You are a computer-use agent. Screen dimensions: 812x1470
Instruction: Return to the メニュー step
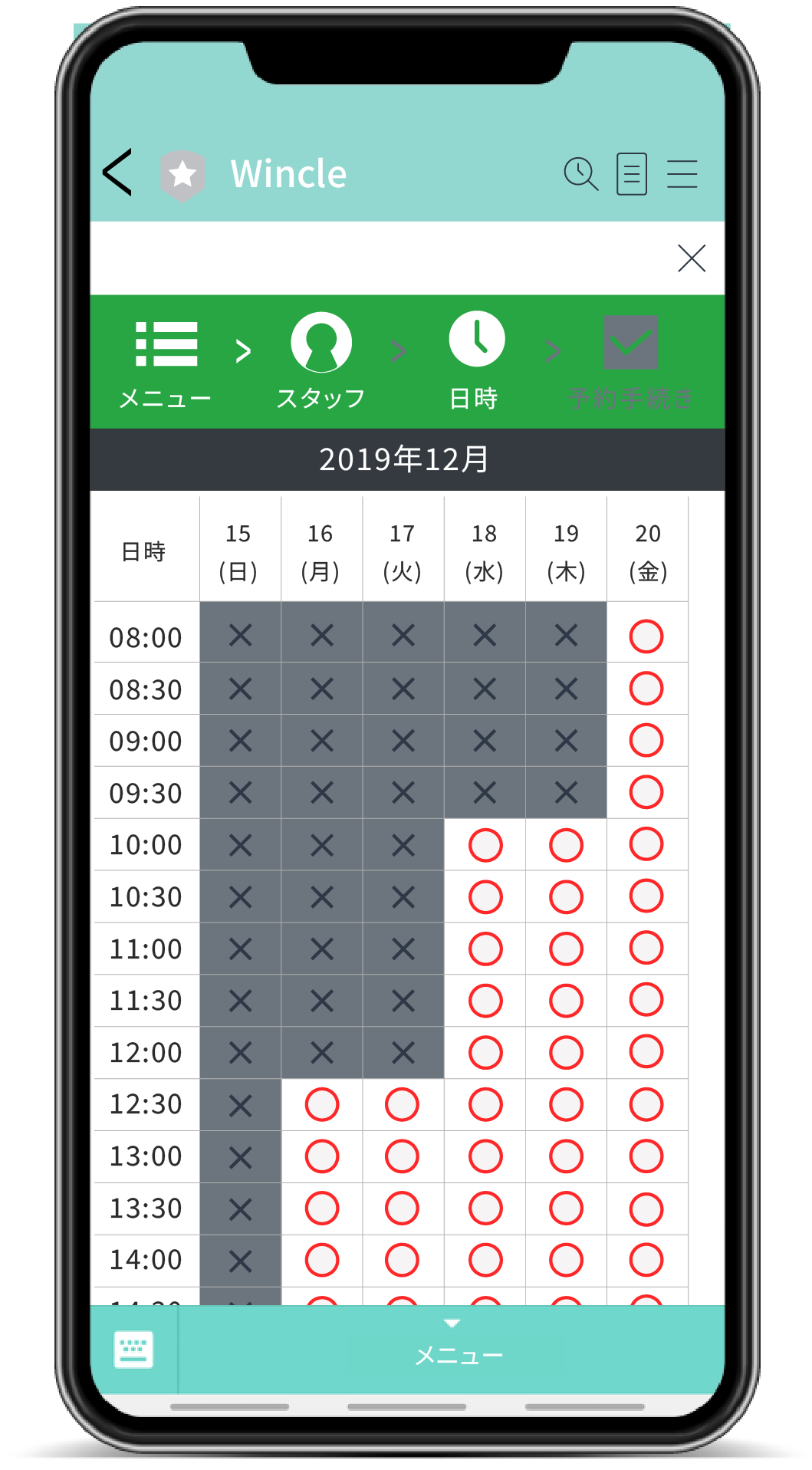pos(166,362)
